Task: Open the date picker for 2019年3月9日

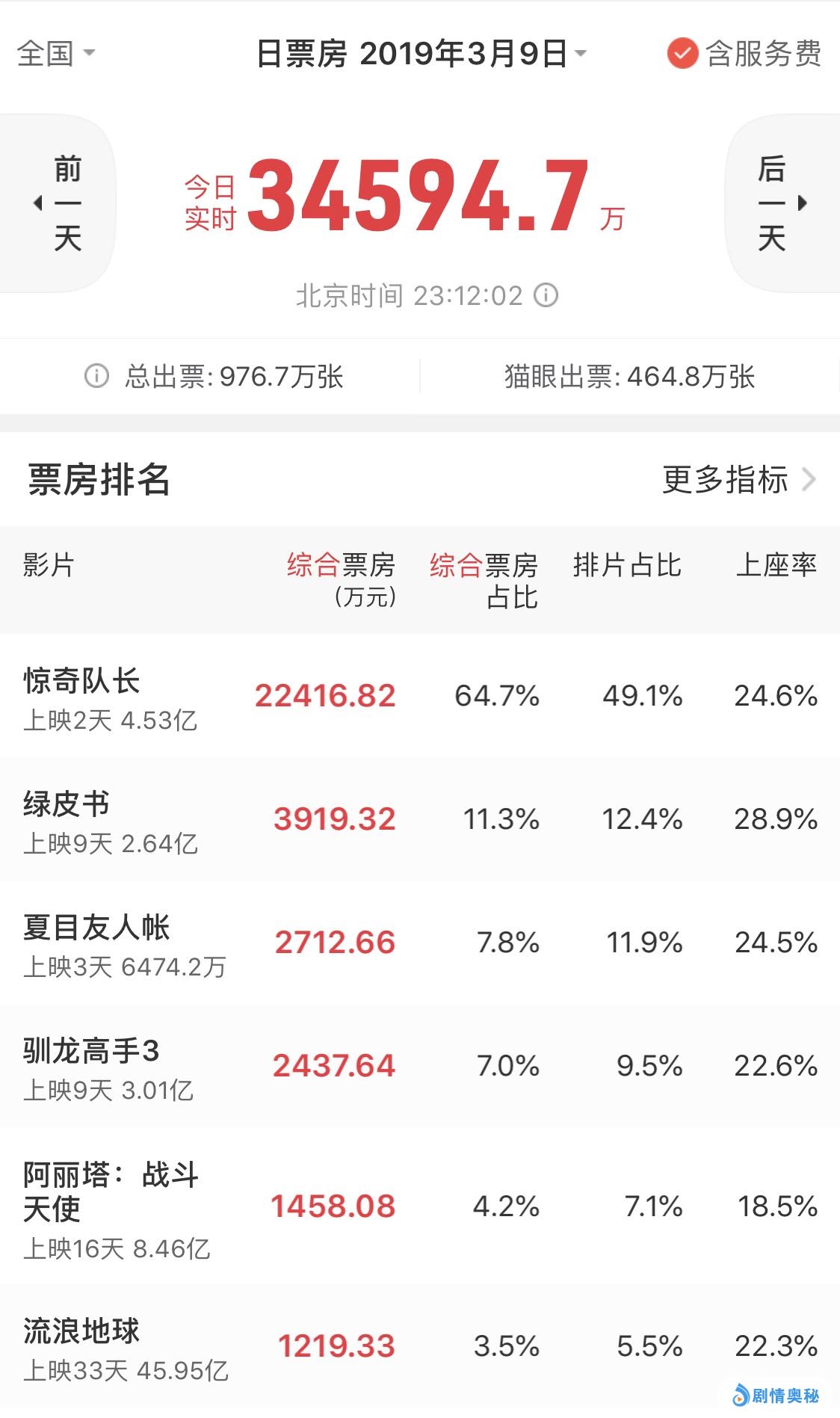Action: click(421, 54)
